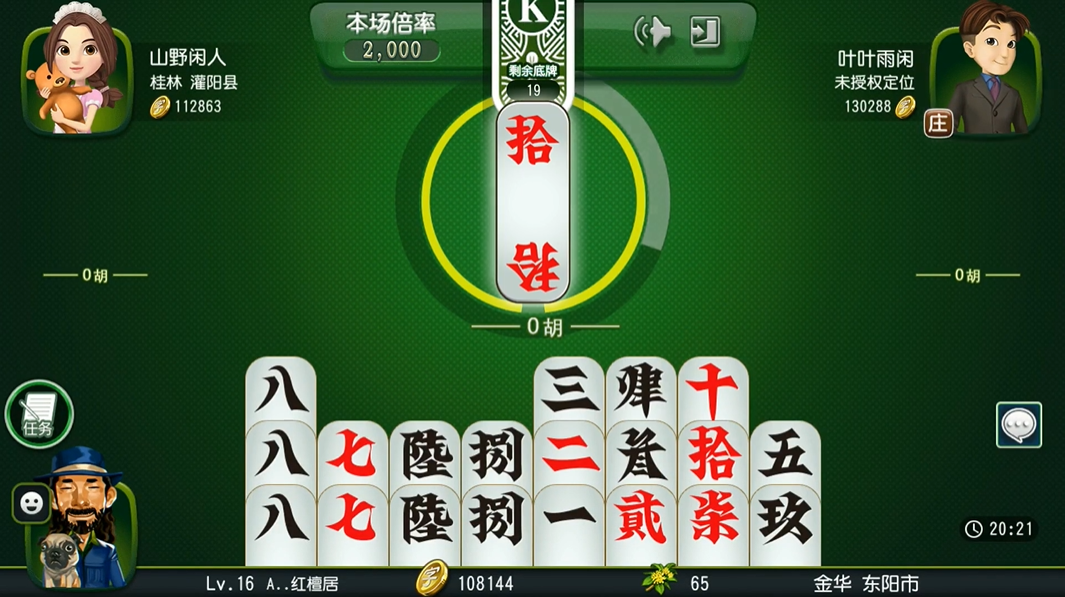
Task: Select the red 十 card
Action: click(712, 391)
